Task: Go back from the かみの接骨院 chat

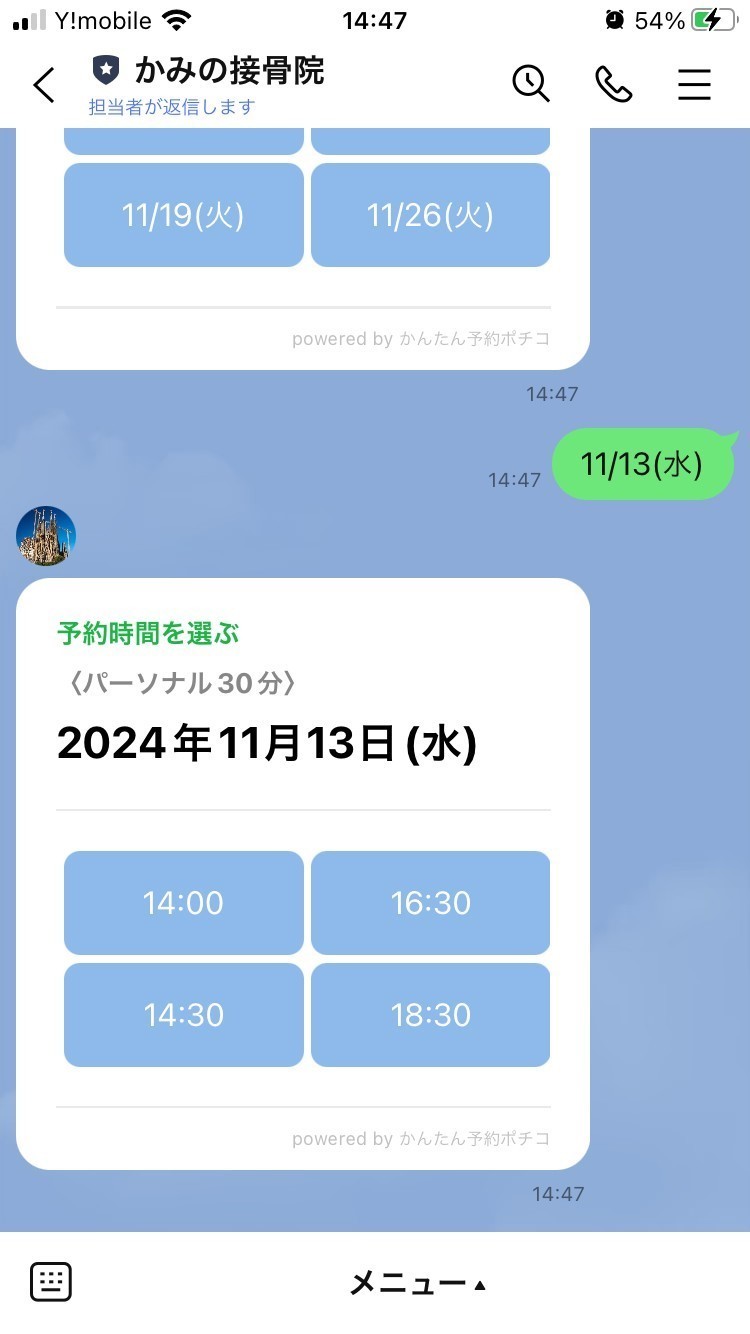Action: [44, 86]
